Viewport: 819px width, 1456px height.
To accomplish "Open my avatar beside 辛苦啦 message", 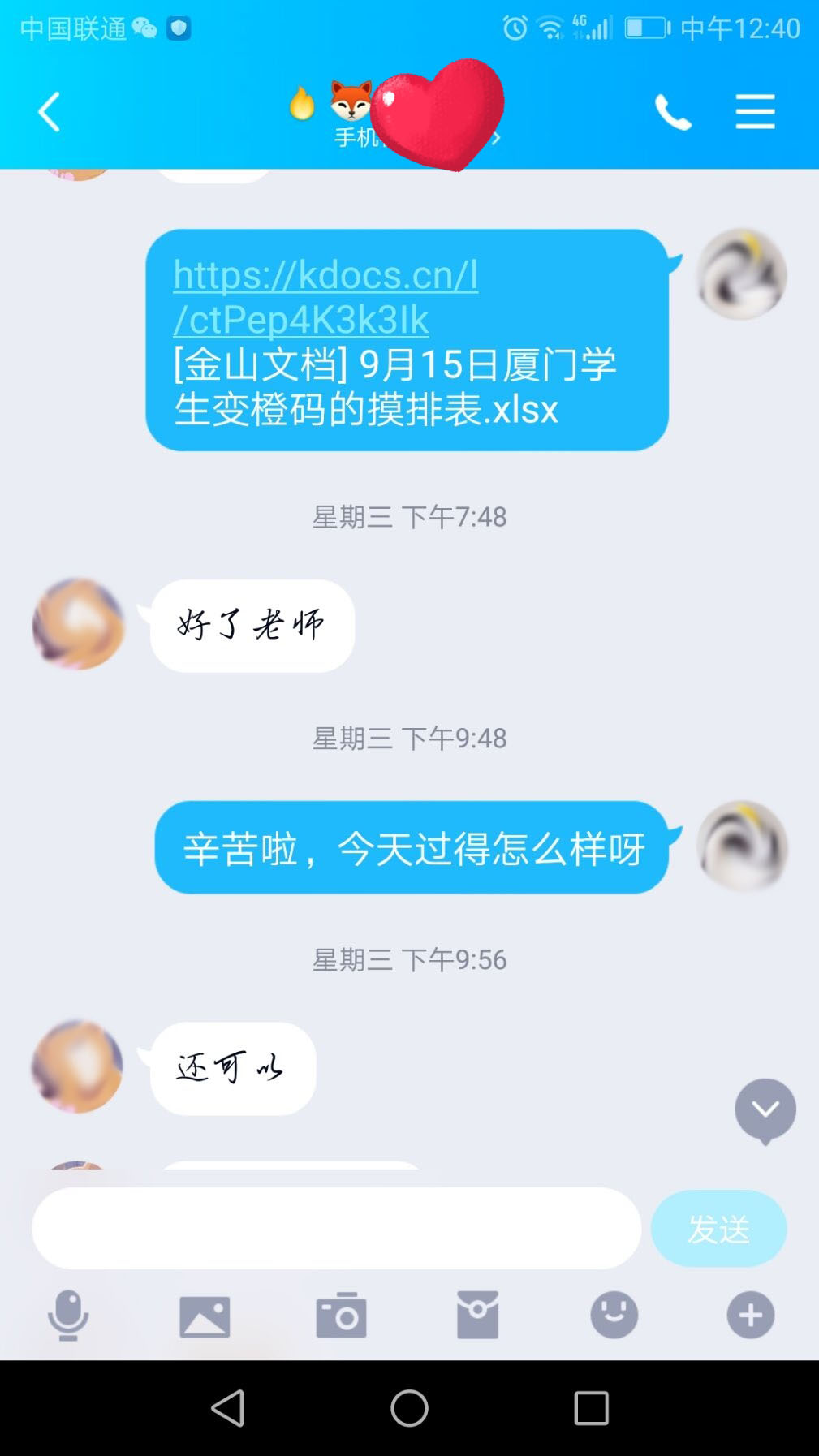I will point(741,846).
